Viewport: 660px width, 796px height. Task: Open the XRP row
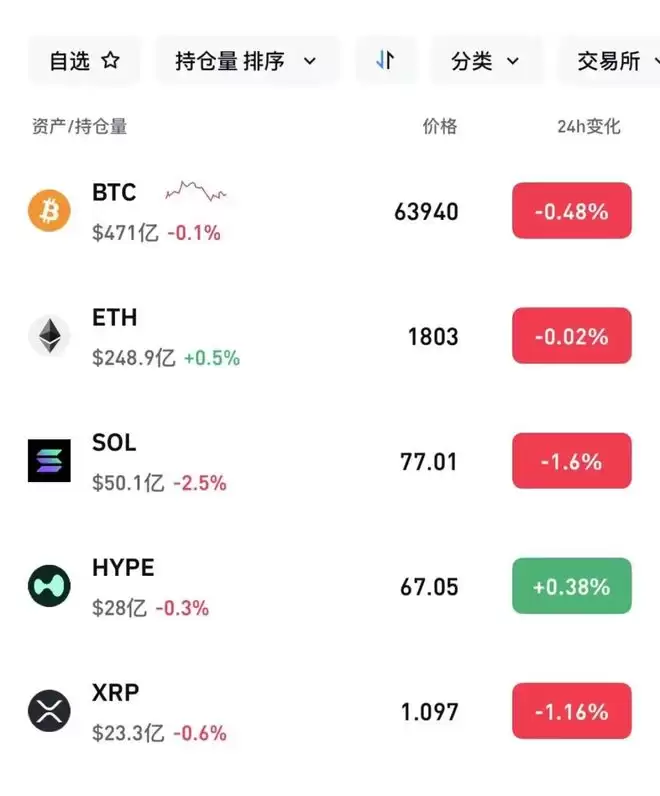330,711
